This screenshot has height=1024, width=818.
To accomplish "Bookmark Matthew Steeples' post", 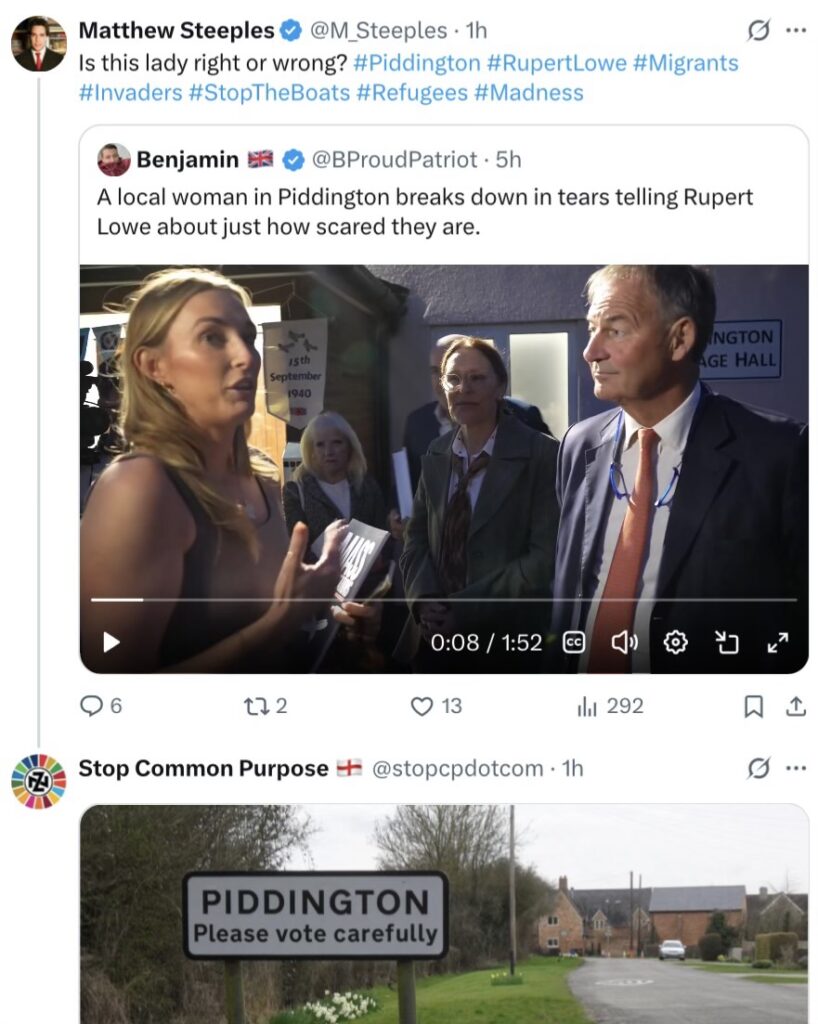I will tap(753, 706).
